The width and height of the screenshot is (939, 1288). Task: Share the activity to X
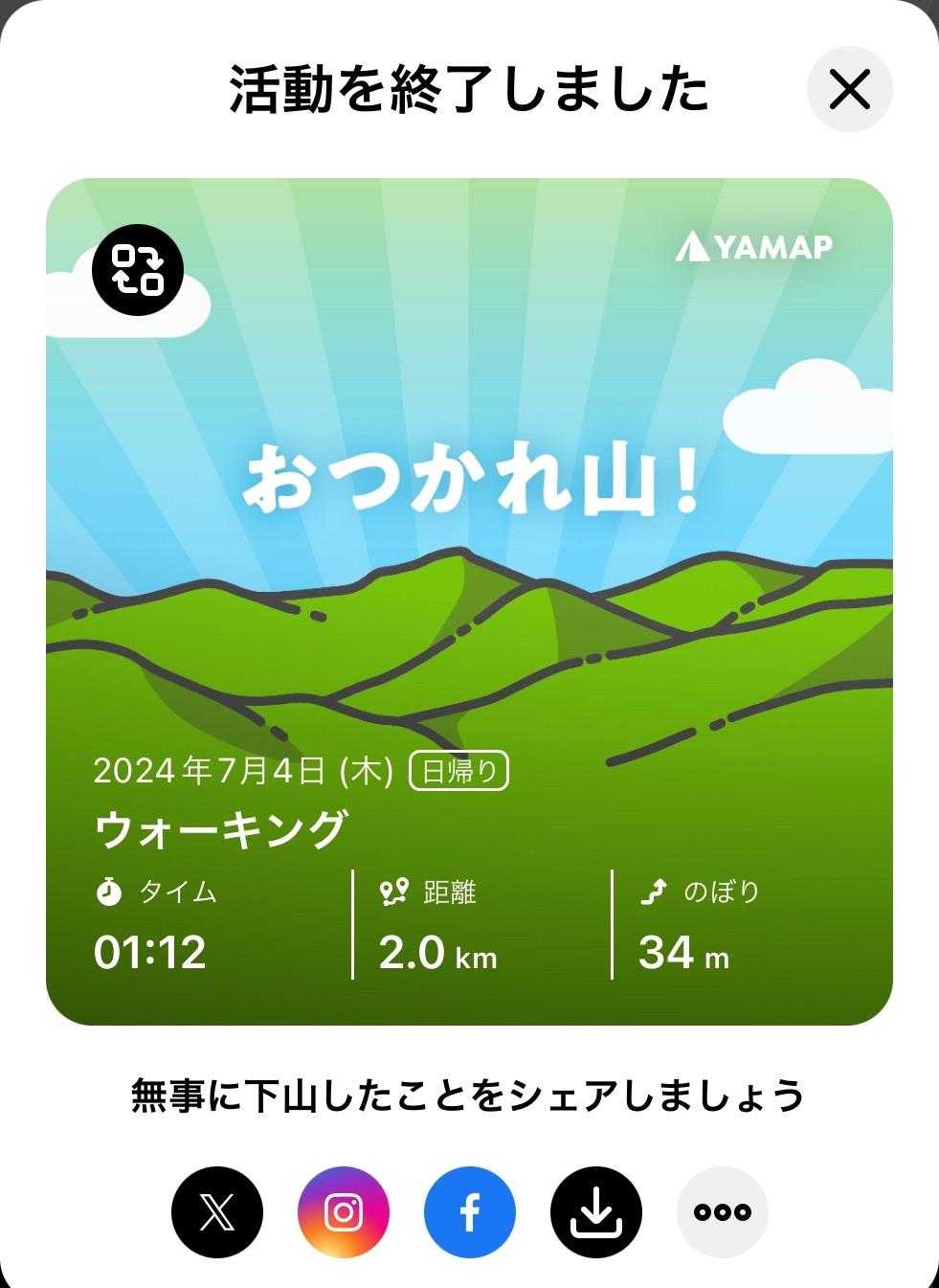[217, 1211]
